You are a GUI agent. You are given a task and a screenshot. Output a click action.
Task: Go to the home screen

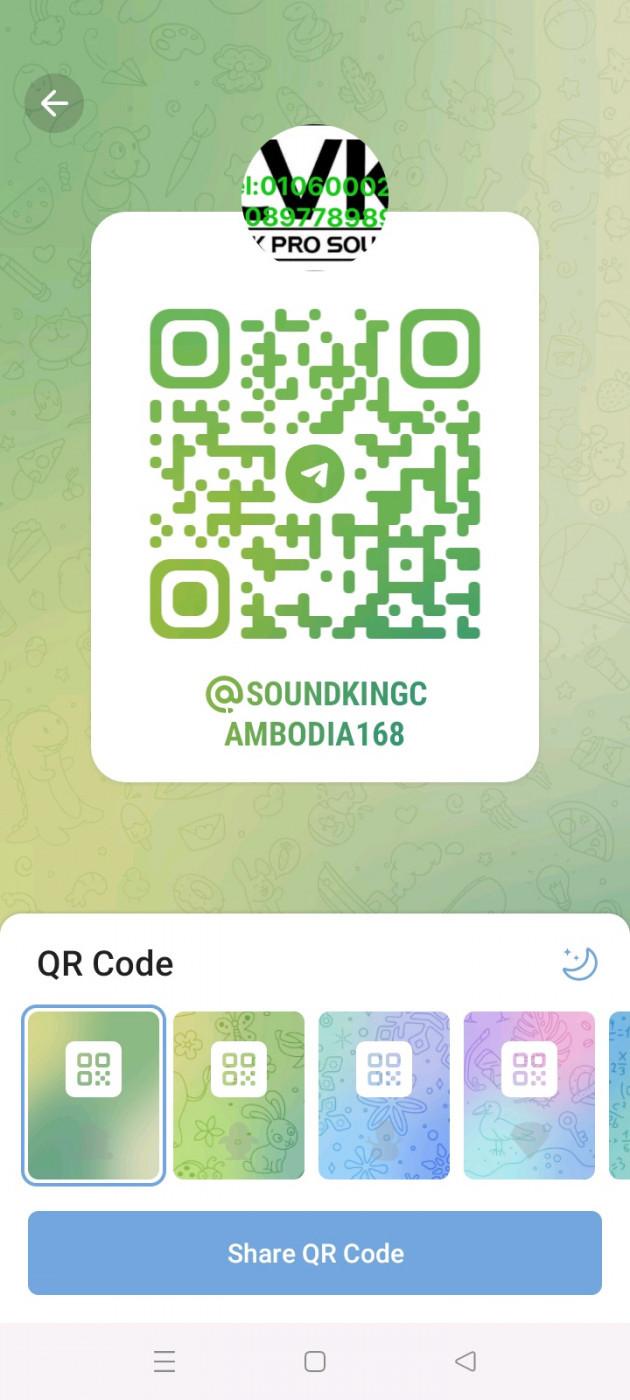pos(315,1361)
